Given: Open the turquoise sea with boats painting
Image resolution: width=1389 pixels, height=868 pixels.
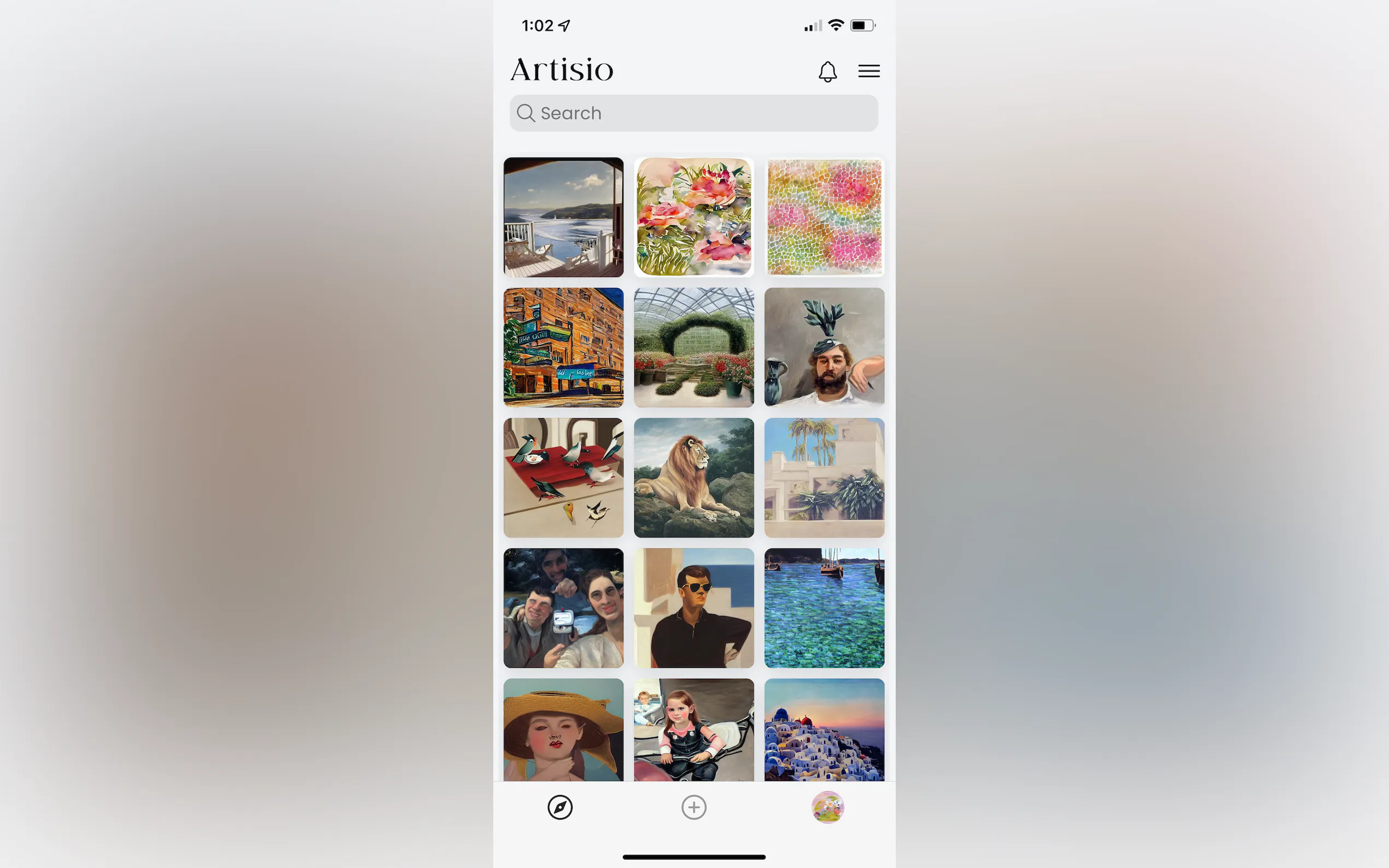Looking at the screenshot, I should (824, 608).
